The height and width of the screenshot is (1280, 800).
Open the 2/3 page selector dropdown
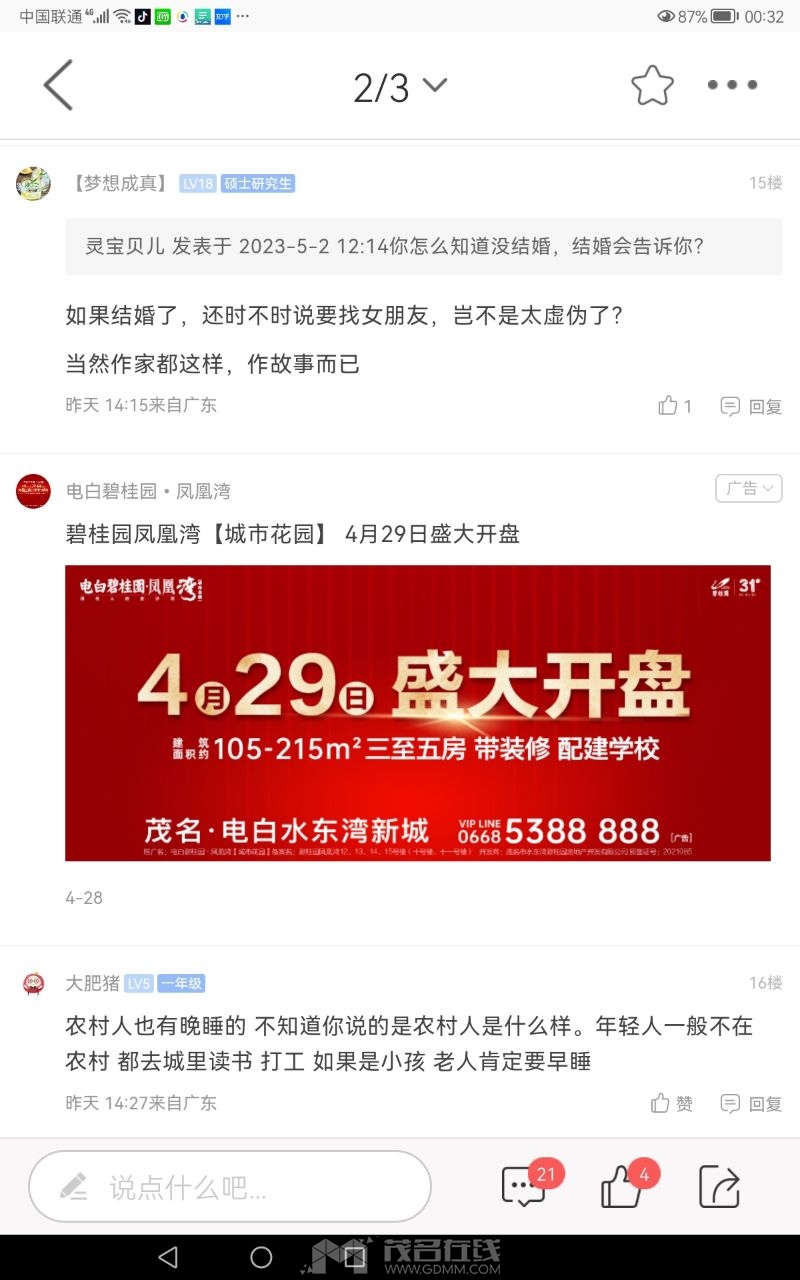click(399, 87)
